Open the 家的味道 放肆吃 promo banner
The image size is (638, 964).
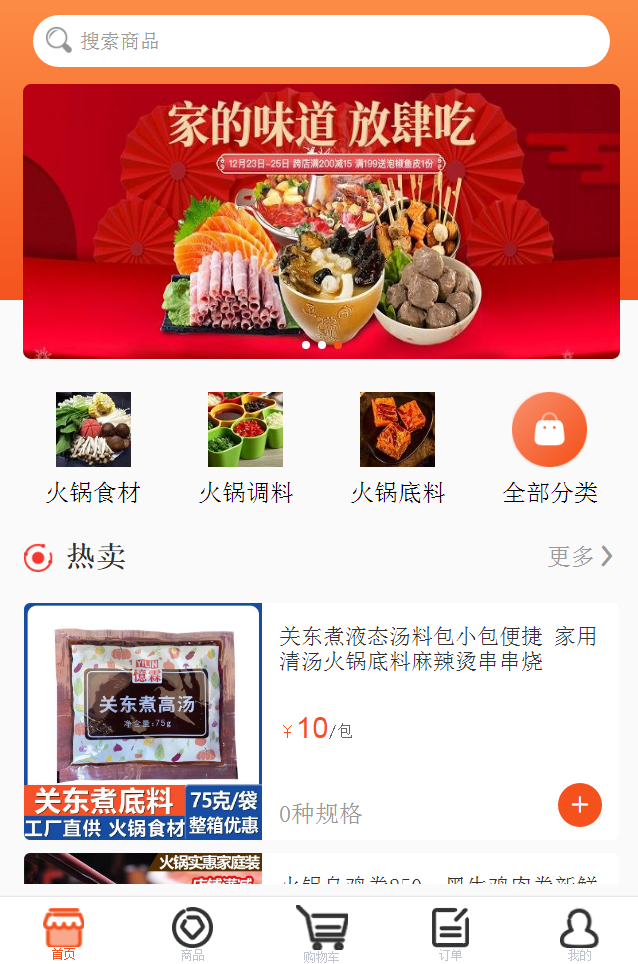[x=321, y=221]
